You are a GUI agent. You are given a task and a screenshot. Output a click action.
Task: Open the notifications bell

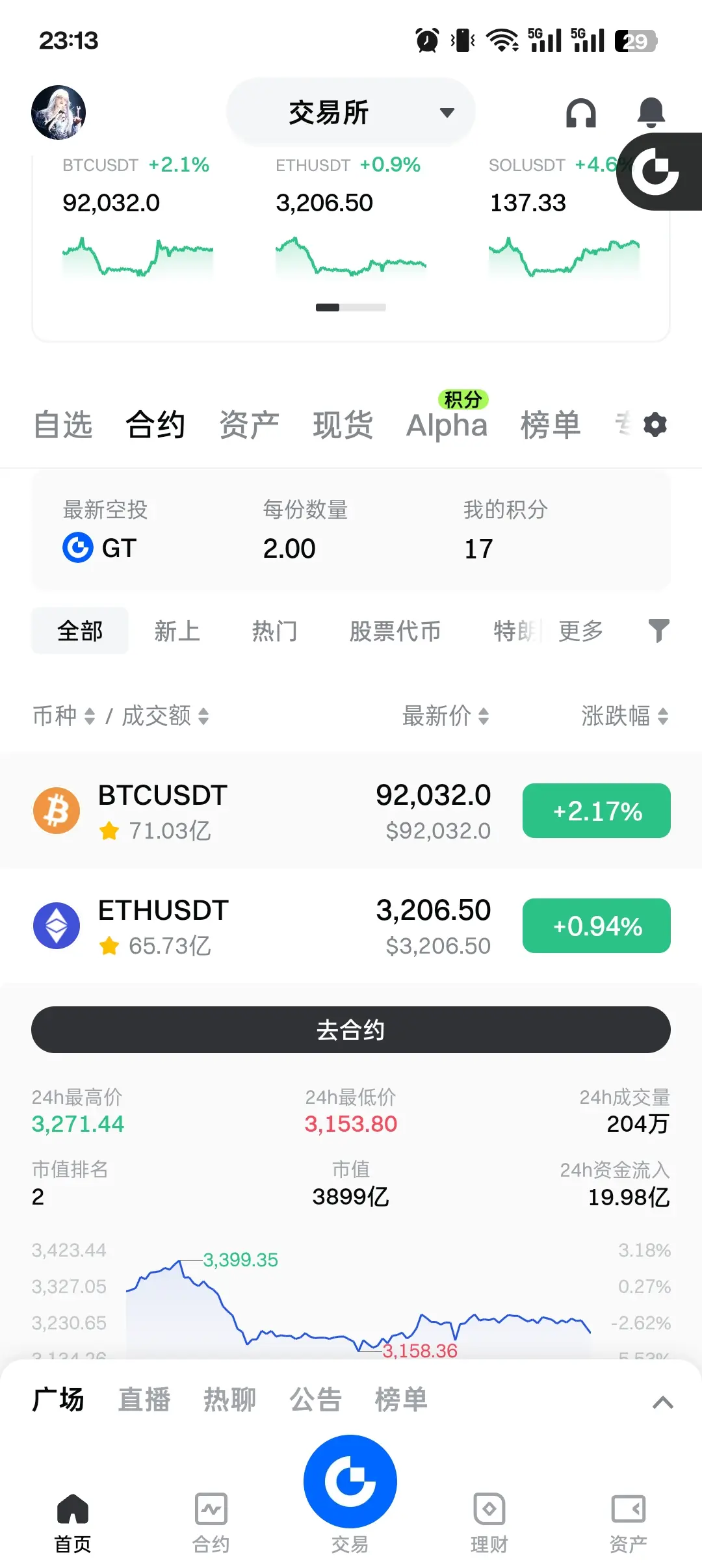[x=651, y=113]
